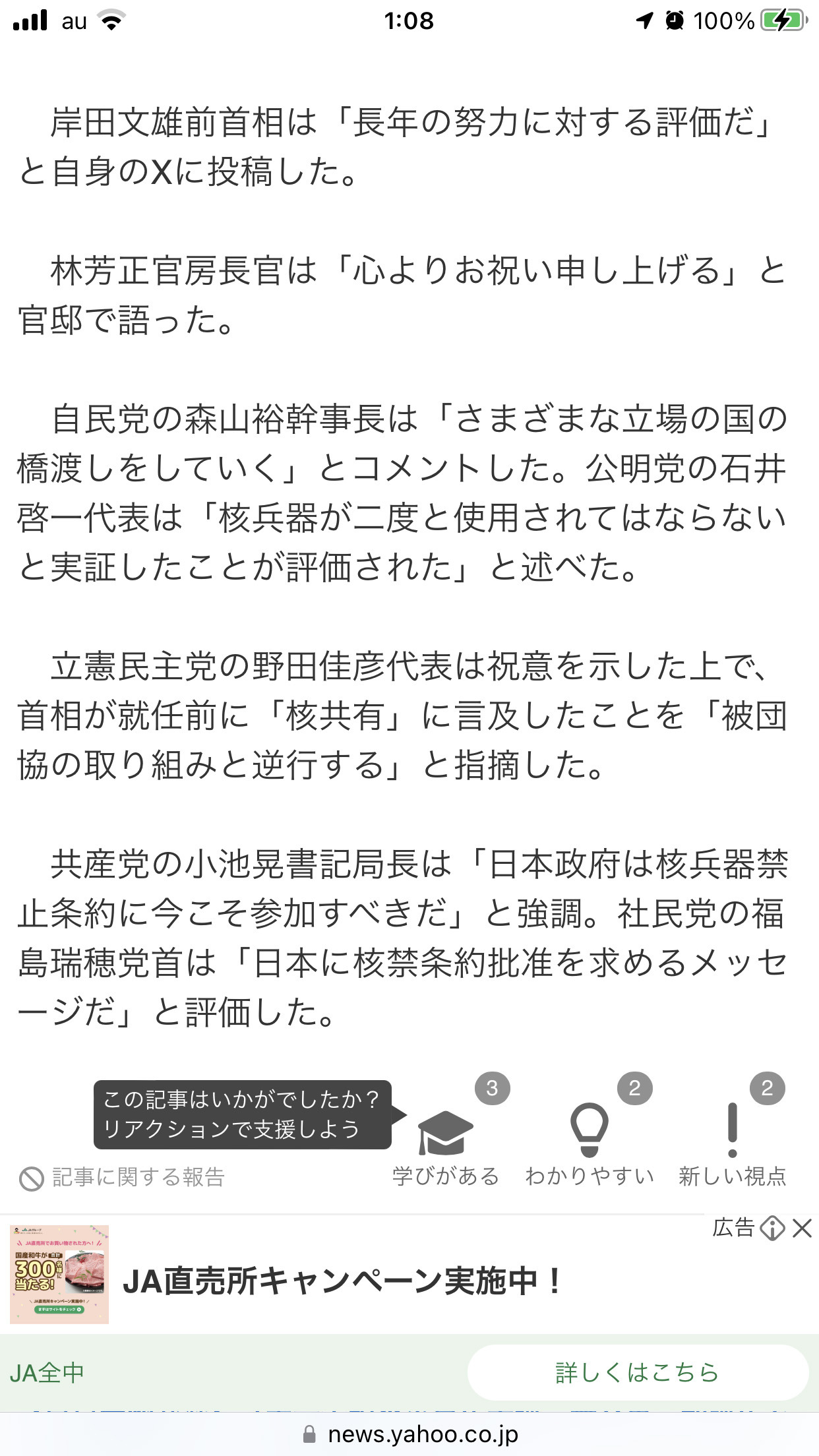
Task: Close the JA advertisement
Action: tap(802, 1228)
